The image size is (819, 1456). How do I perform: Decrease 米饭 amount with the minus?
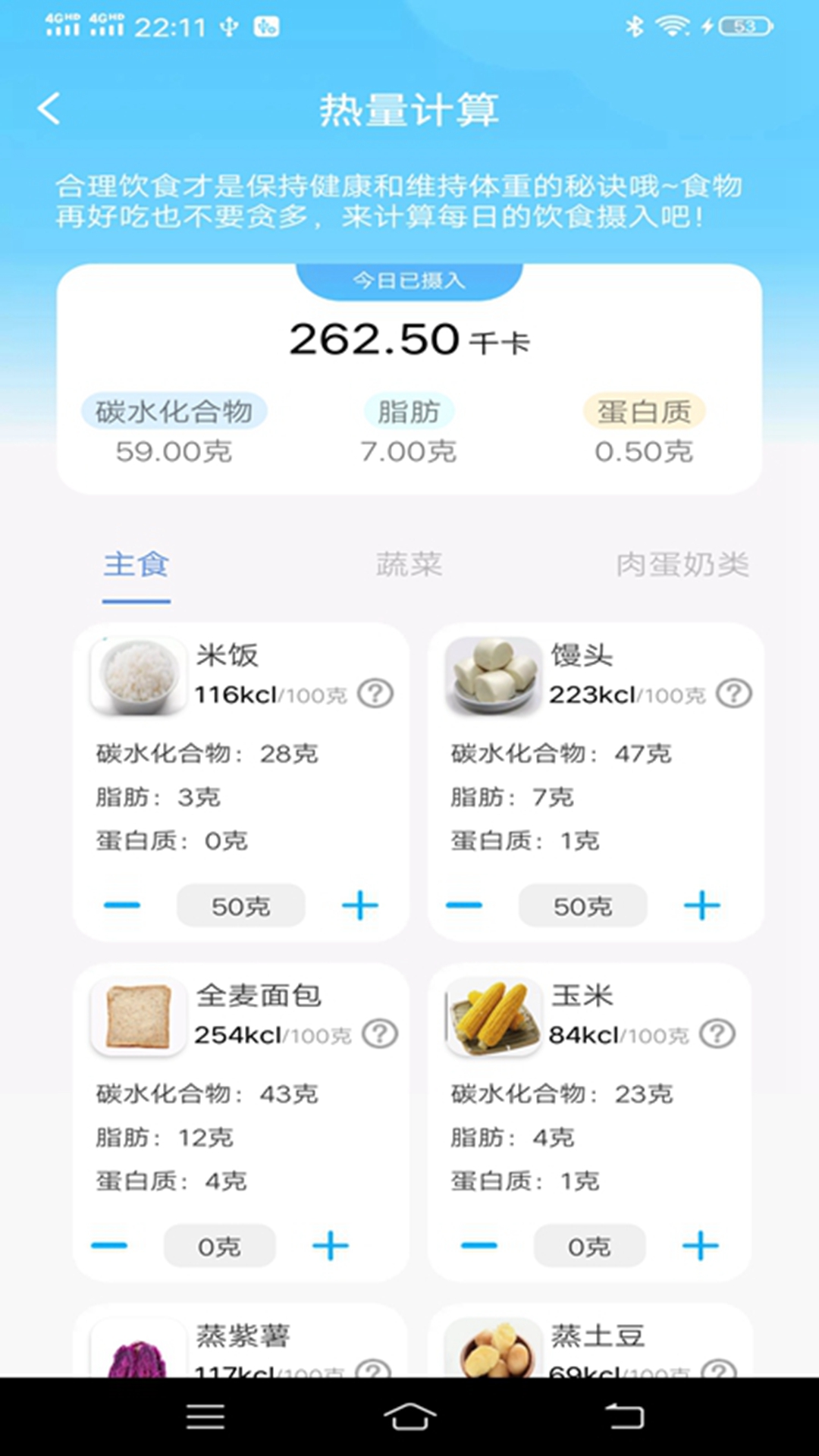[122, 905]
